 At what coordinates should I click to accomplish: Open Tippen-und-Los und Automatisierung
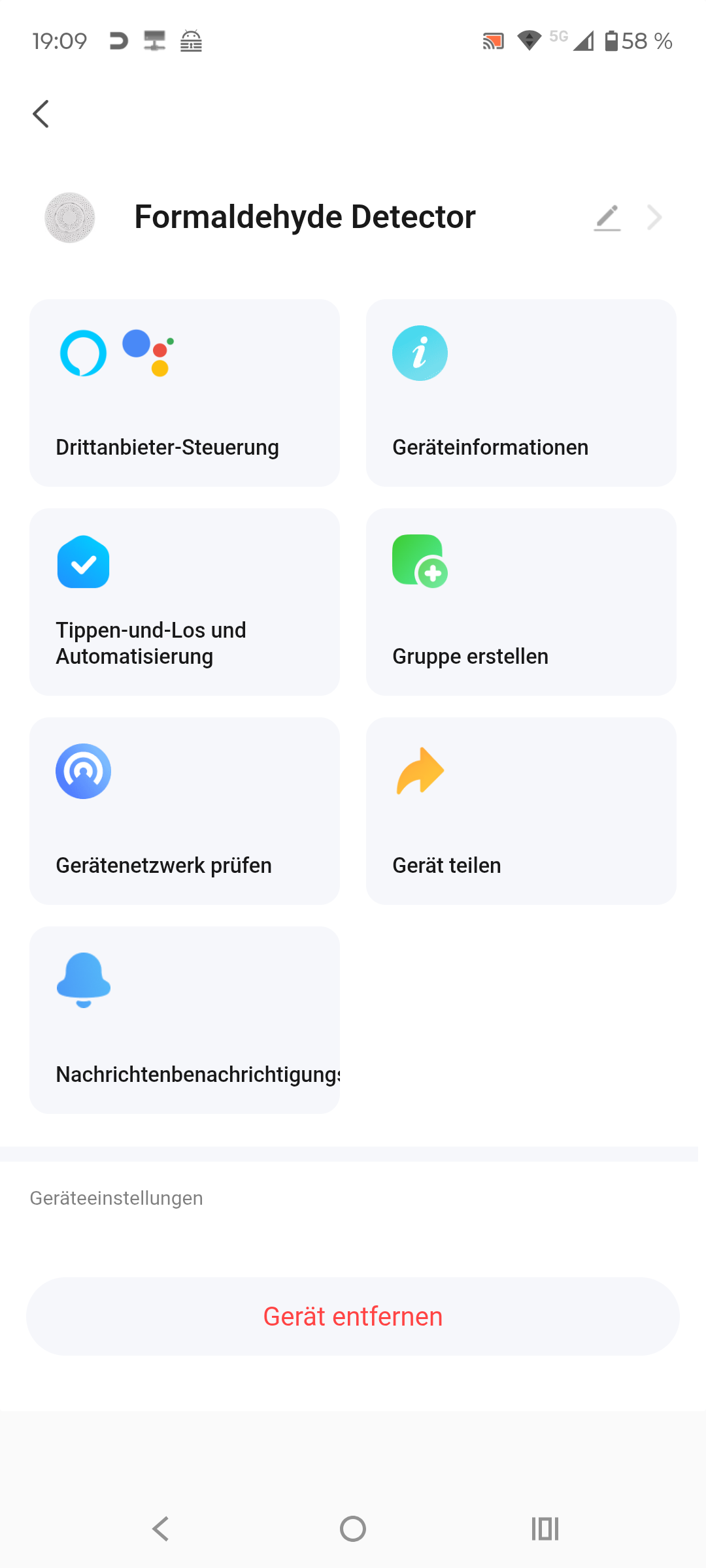point(184,602)
